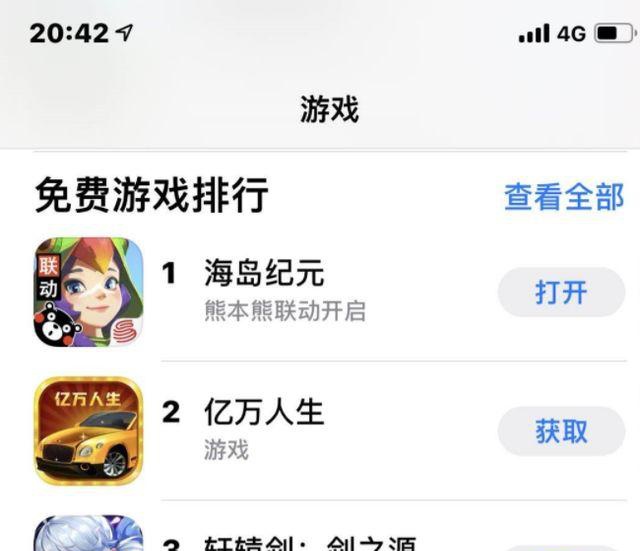
Task: Tap 打开 button for 海岛纪元
Action: 561,292
